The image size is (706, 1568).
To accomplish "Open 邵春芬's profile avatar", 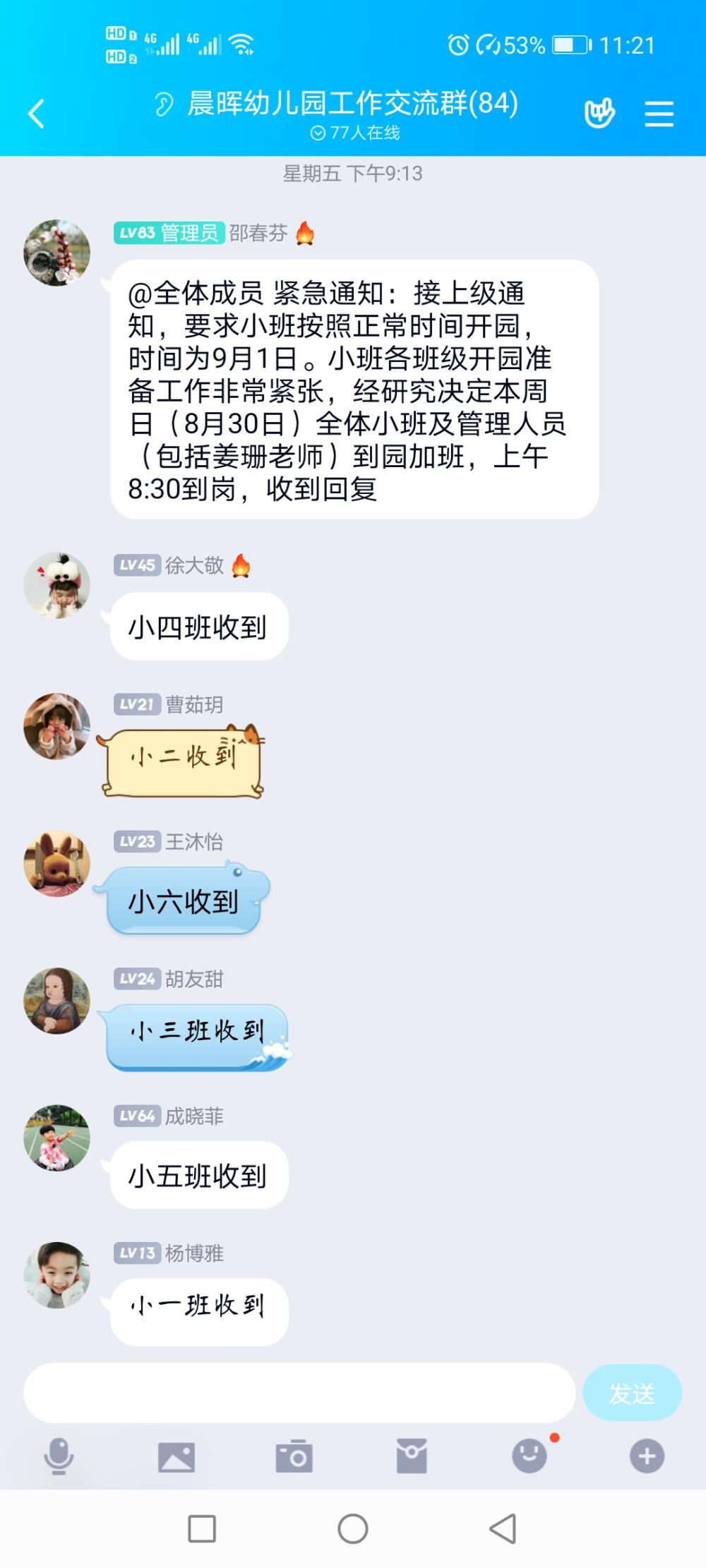I will (x=57, y=253).
